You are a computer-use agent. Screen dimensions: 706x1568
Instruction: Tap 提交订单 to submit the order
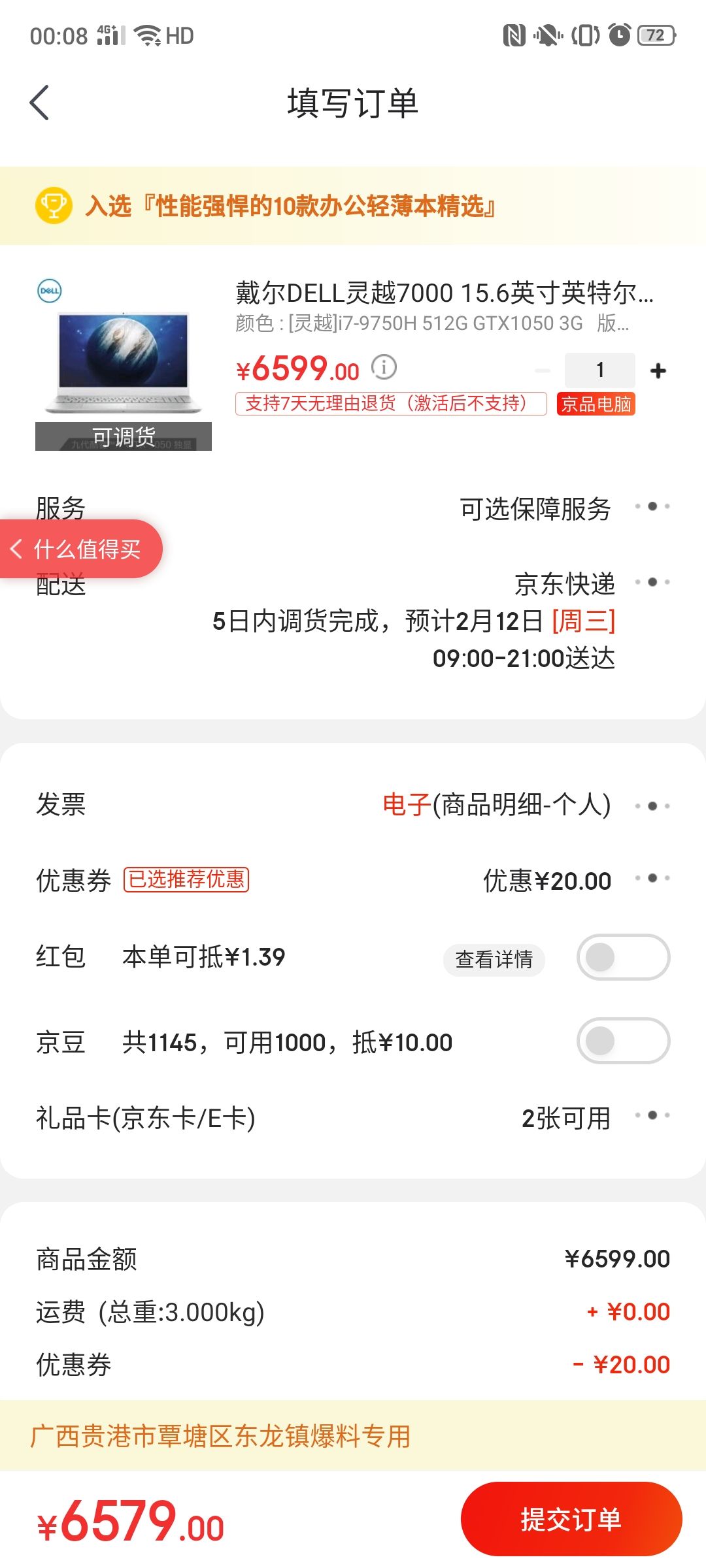tap(571, 1518)
